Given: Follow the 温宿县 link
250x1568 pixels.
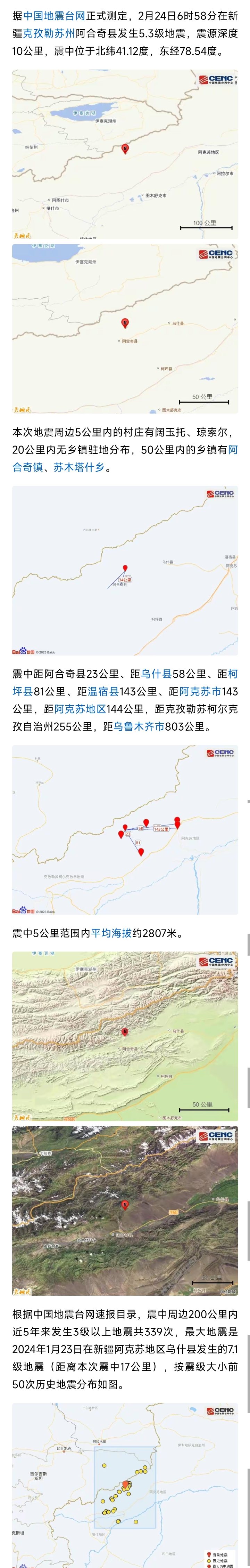Looking at the screenshot, I should point(103,691).
